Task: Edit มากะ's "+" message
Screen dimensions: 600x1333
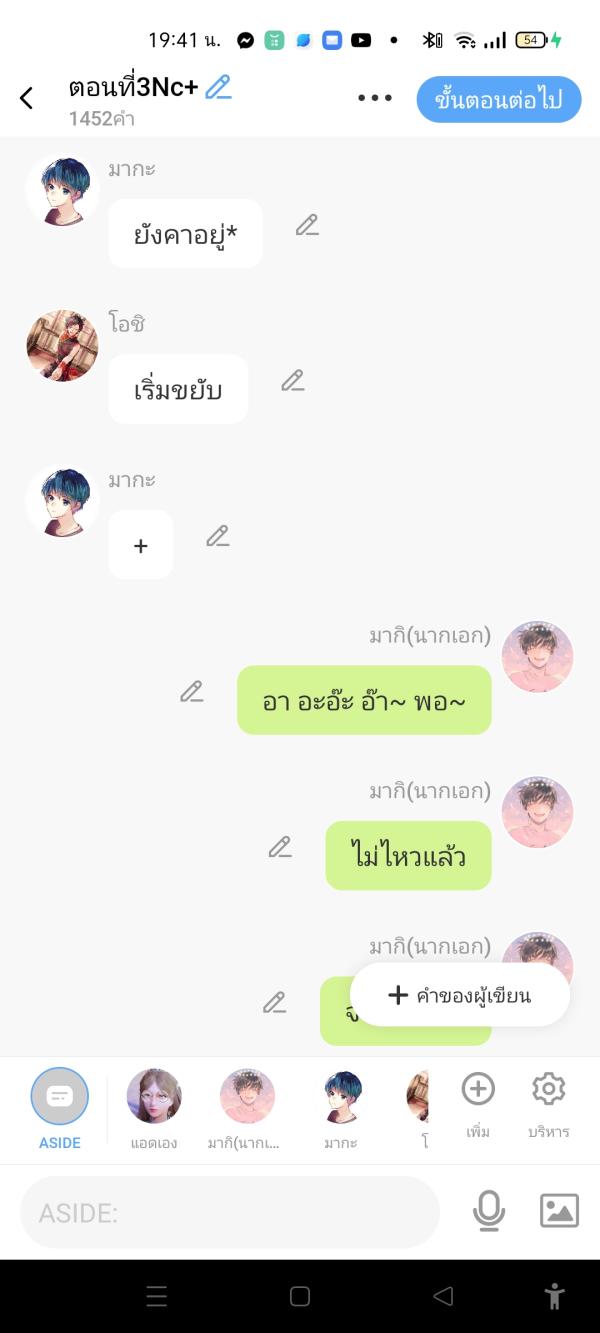Action: pyautogui.click(x=218, y=537)
